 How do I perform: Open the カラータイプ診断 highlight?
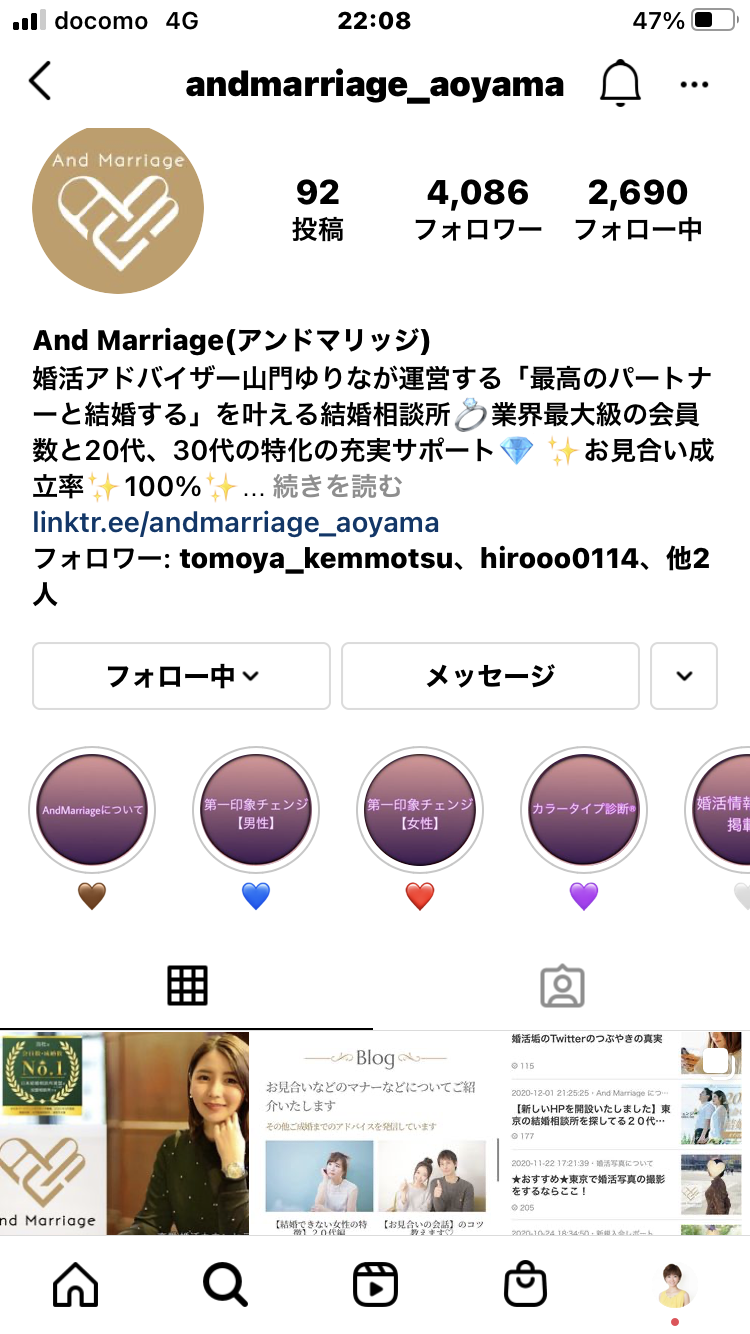584,810
